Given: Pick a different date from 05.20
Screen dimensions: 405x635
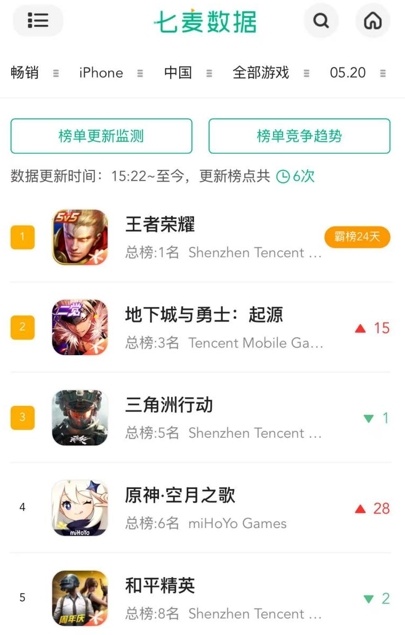Looking at the screenshot, I should 358,73.
